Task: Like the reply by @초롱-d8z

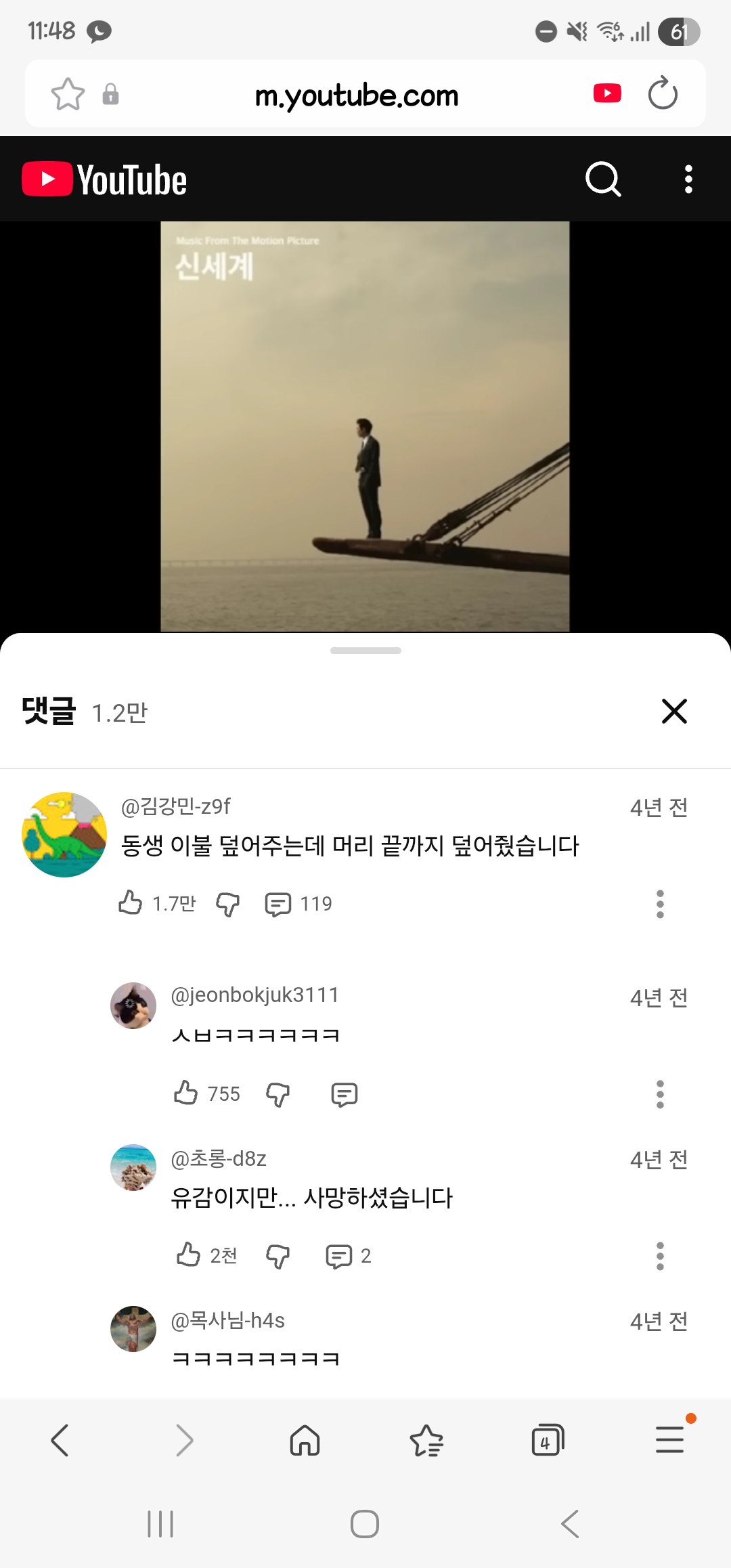Action: click(189, 1255)
